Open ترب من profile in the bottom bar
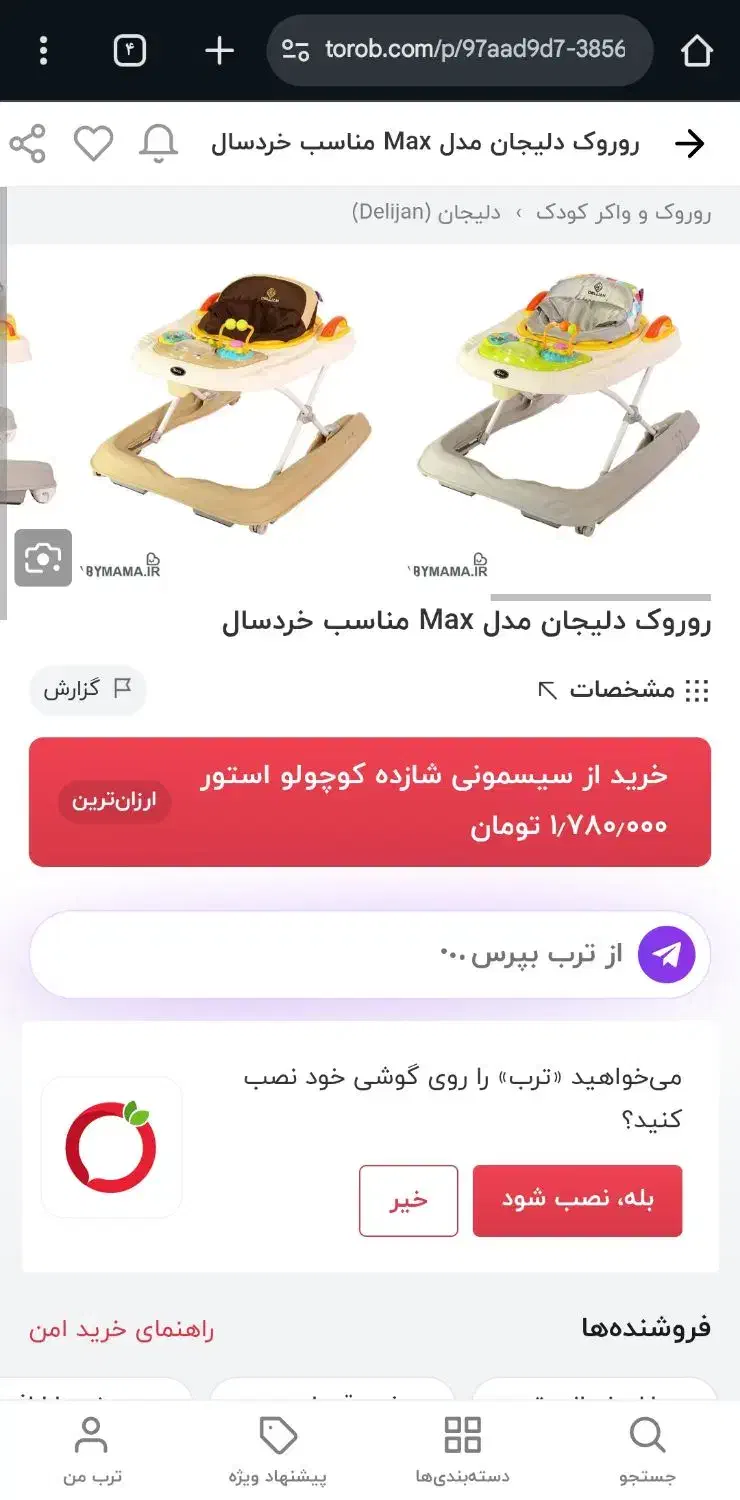 pyautogui.click(x=93, y=1445)
